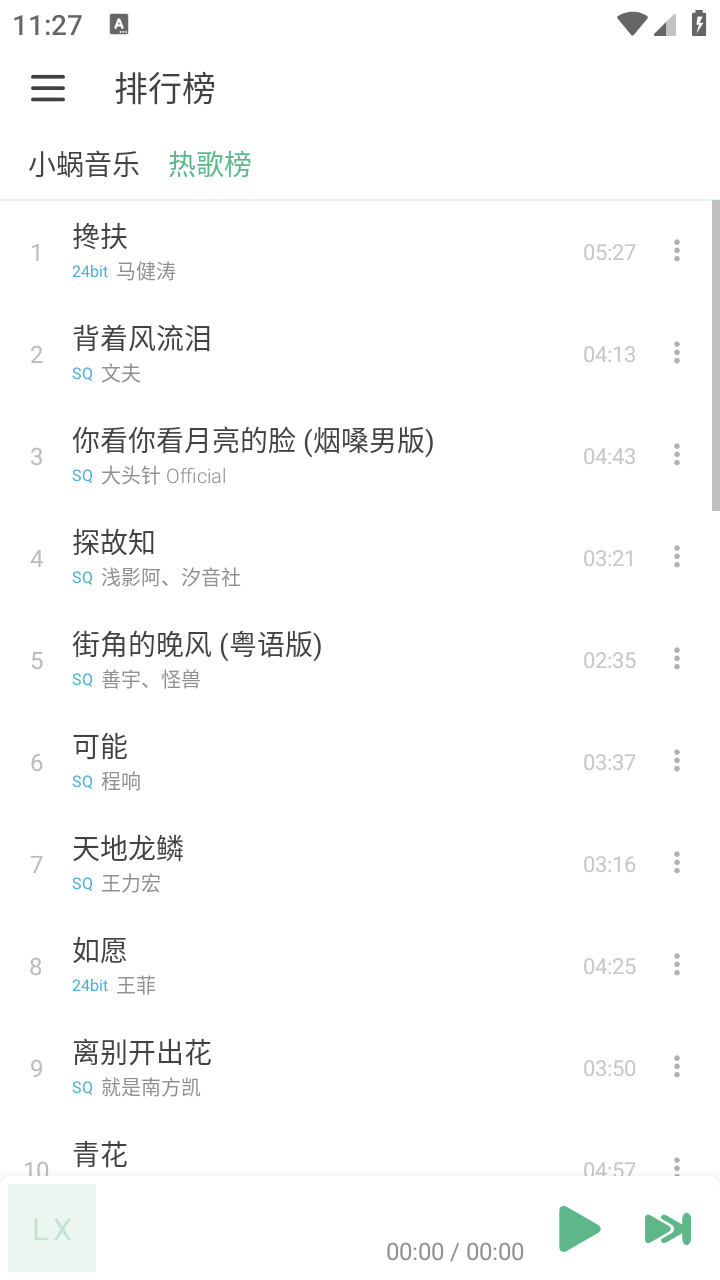Skip to the next track
720x1280 pixels.
[667, 1228]
